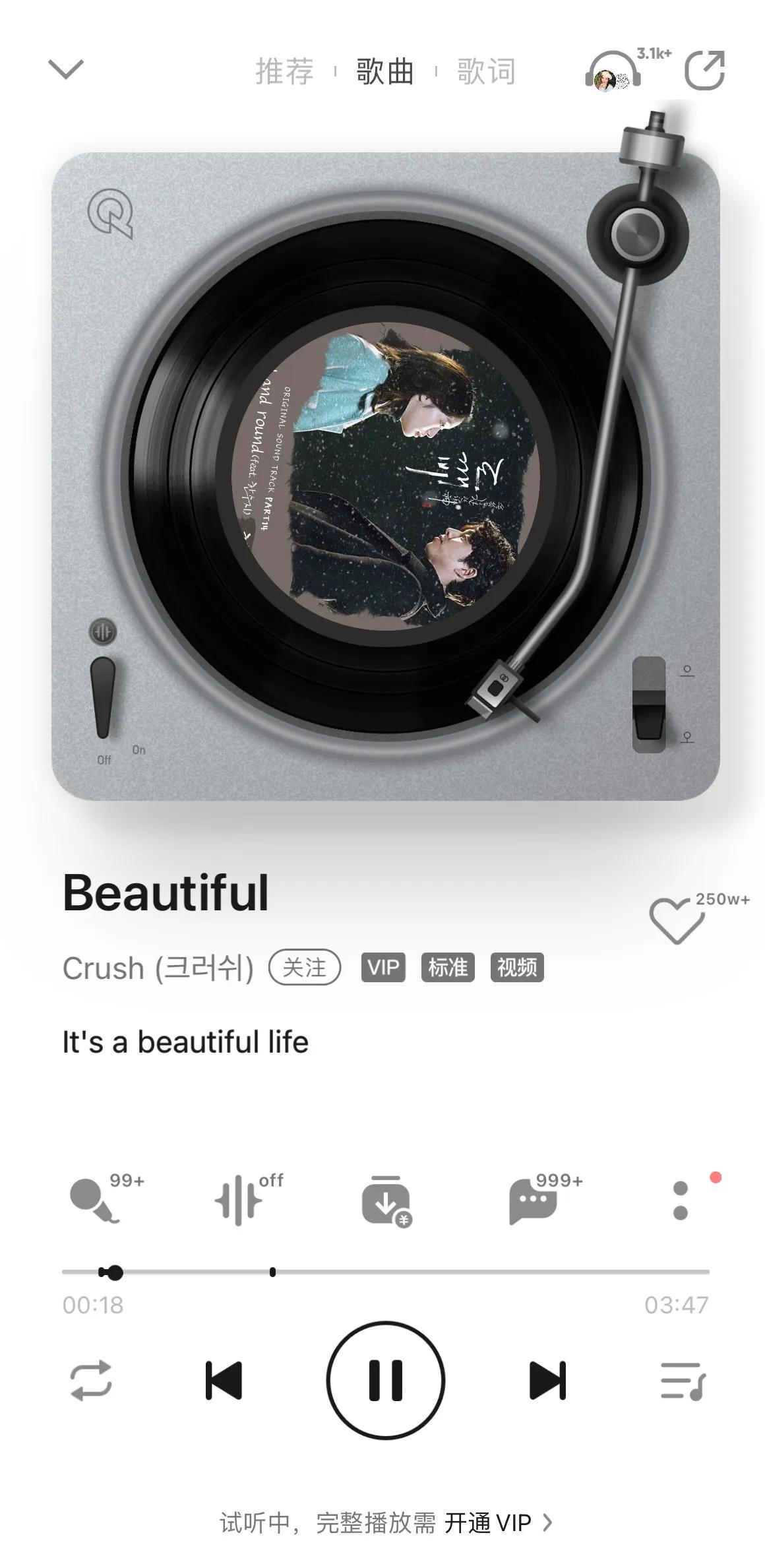Download this song

[x=386, y=1200]
